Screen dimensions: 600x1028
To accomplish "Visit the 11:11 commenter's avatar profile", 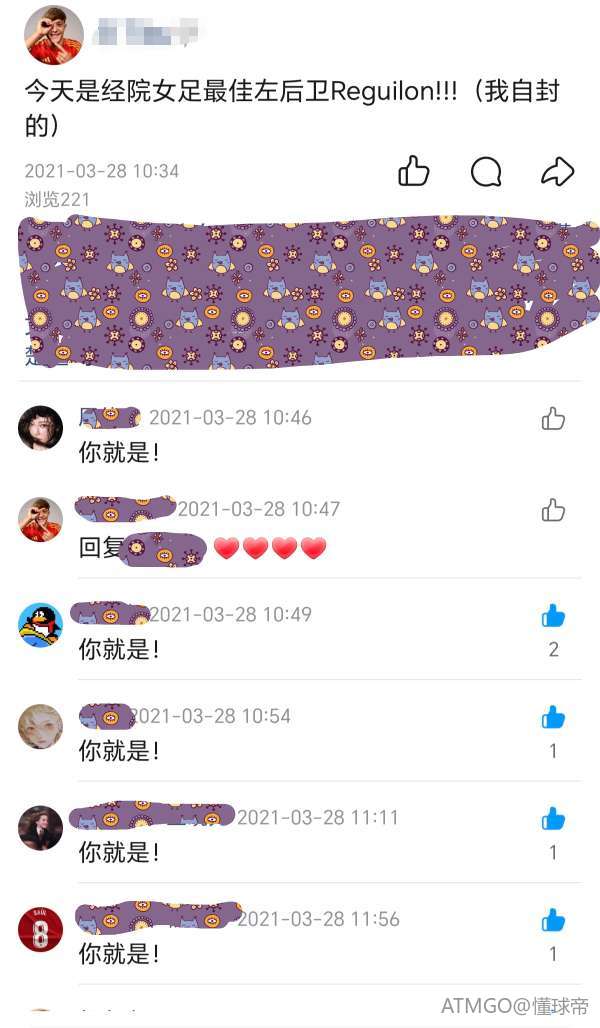I will pos(41,828).
